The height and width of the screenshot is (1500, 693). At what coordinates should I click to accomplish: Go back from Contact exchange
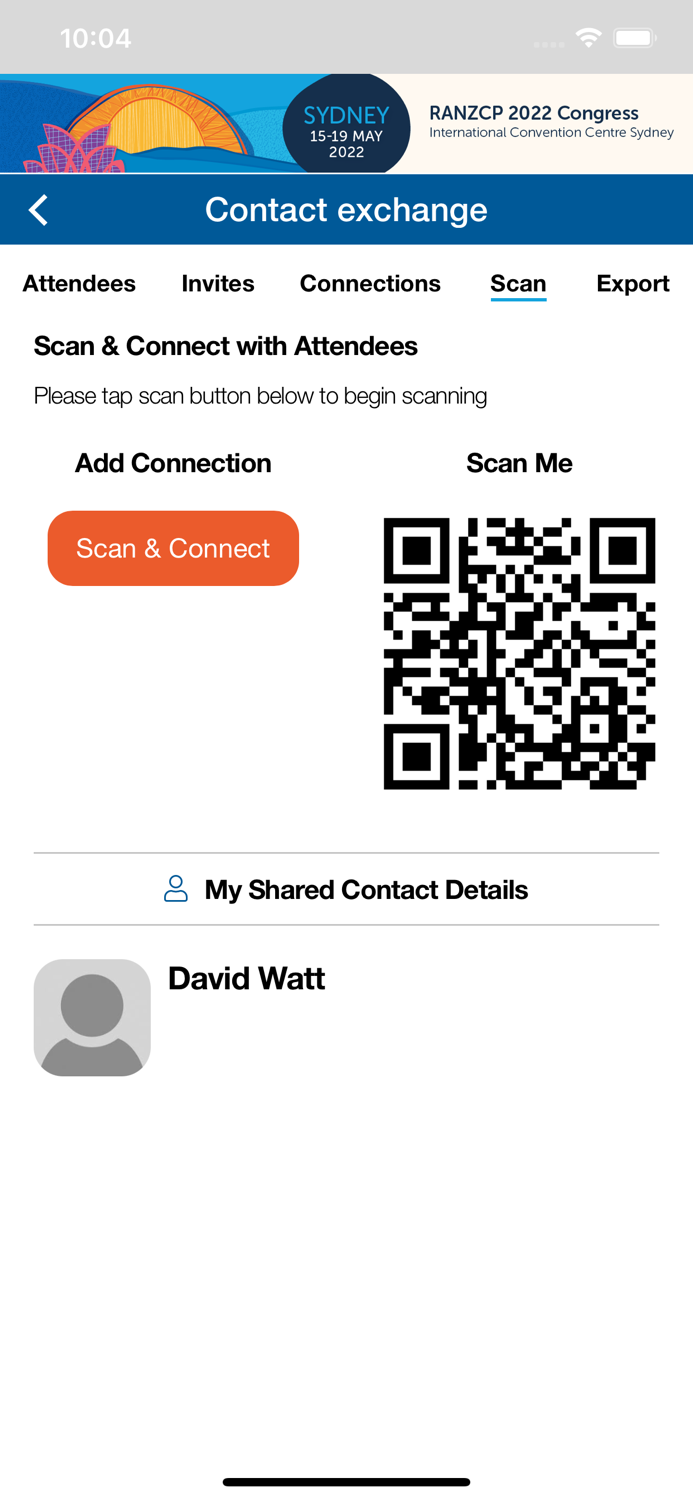(38, 210)
